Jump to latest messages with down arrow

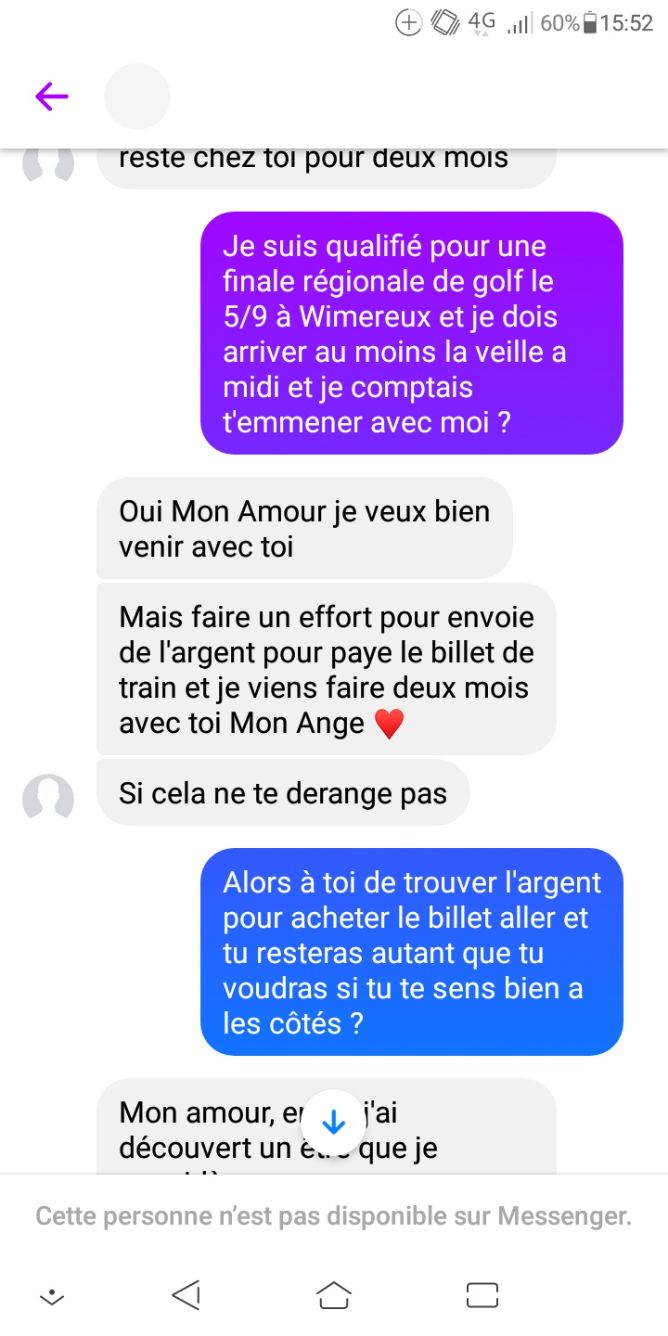(x=334, y=1123)
